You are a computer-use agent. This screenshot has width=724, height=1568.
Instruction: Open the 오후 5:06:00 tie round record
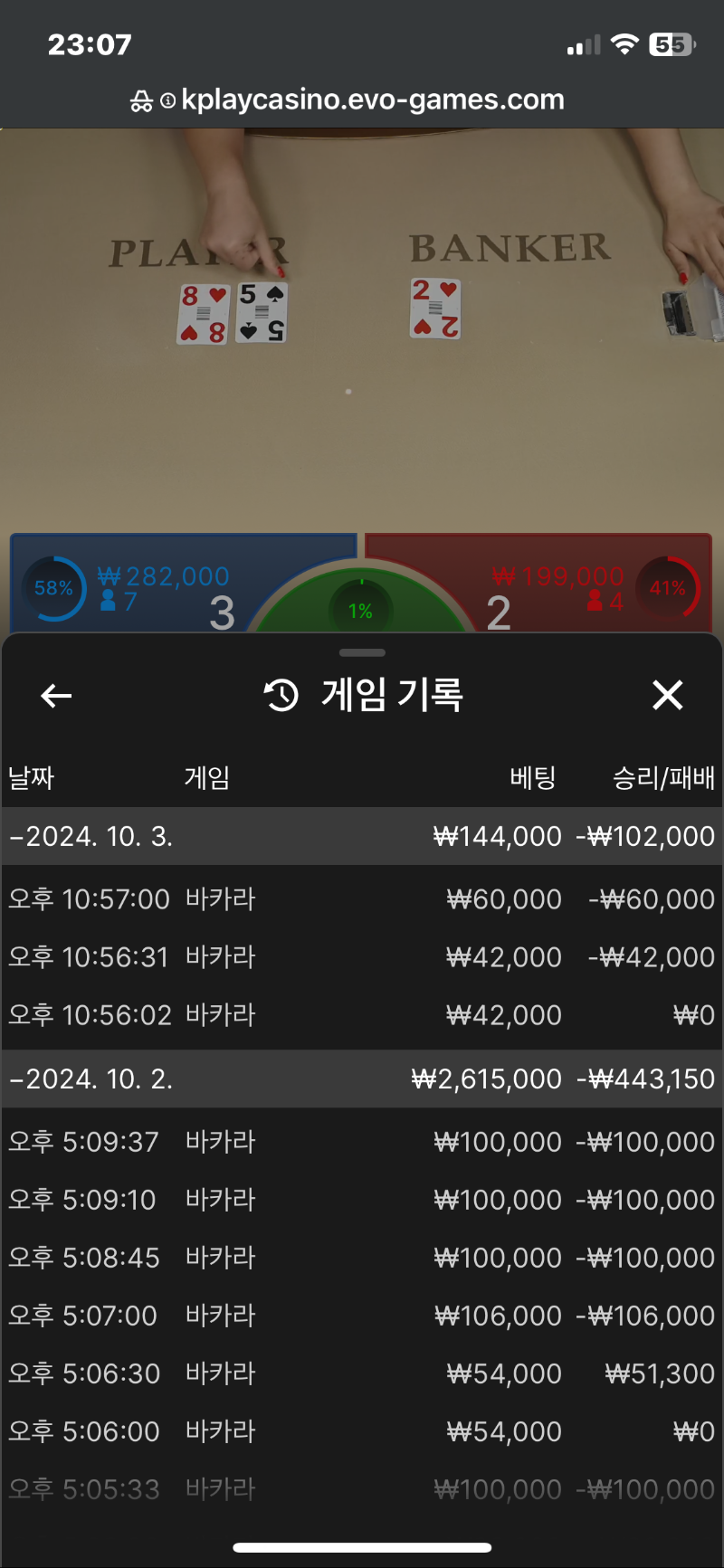point(362,1431)
